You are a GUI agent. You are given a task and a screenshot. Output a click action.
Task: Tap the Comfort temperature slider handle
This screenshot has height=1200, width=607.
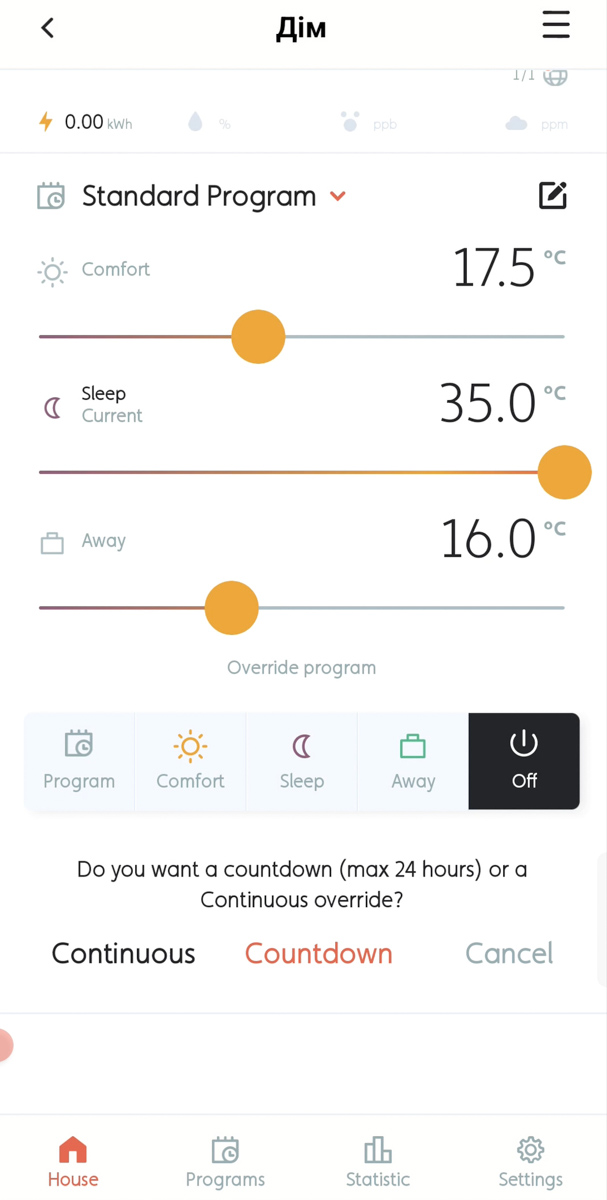258,337
